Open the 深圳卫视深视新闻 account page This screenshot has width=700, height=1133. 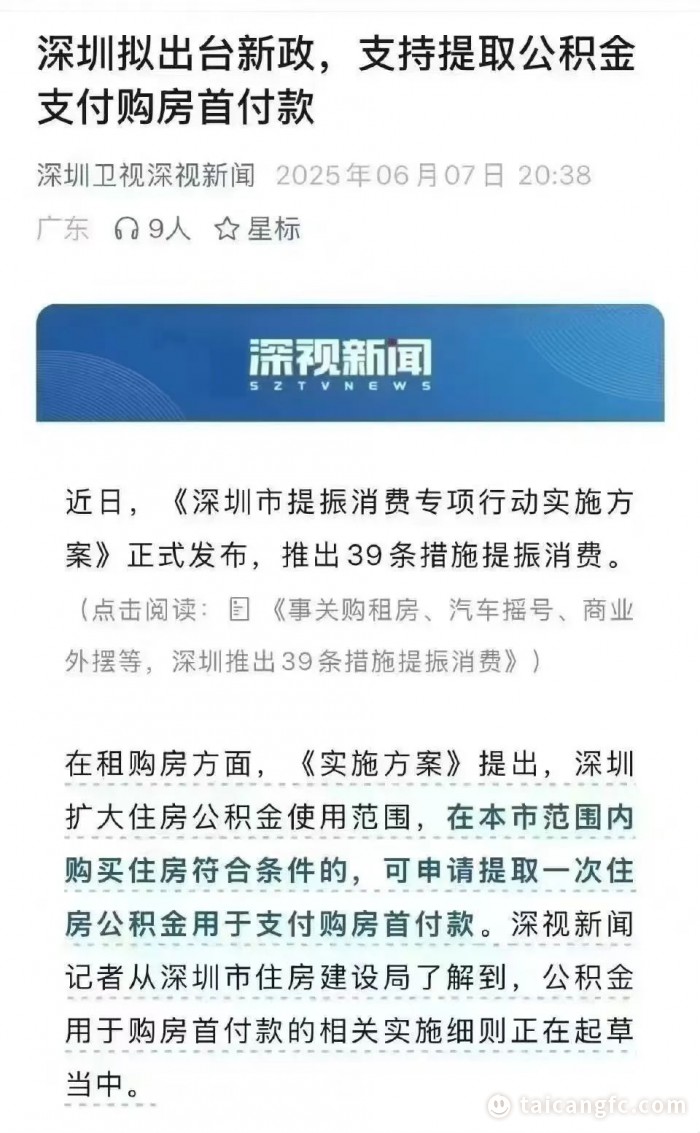(x=146, y=177)
